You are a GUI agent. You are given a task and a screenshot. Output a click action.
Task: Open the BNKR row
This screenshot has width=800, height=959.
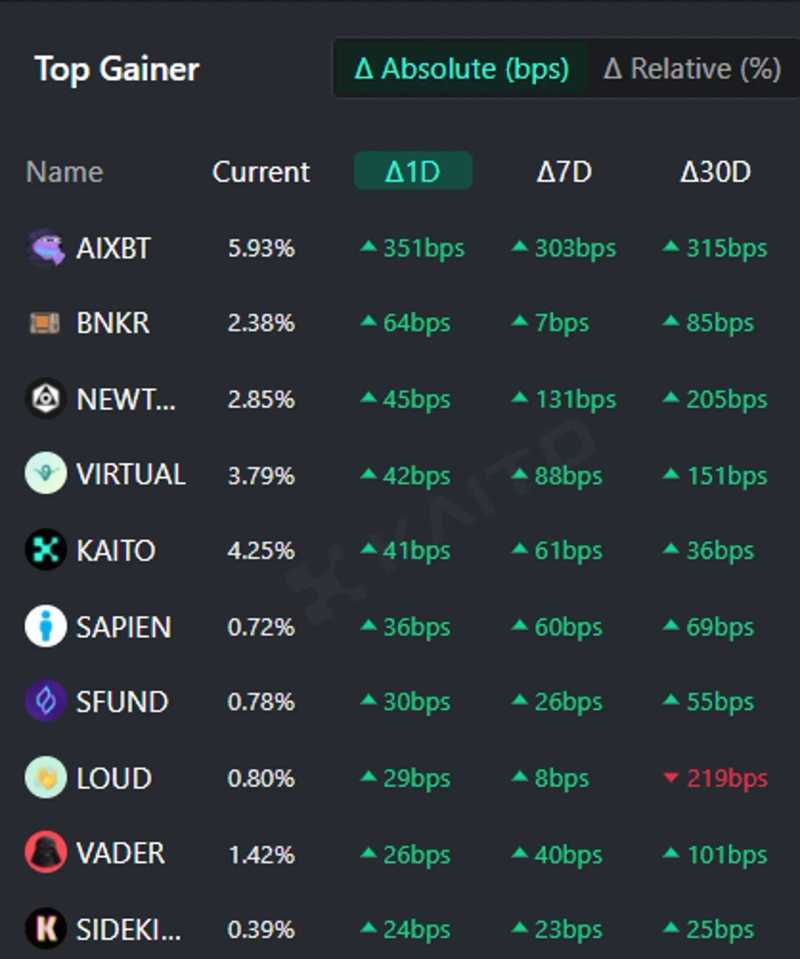coord(112,323)
